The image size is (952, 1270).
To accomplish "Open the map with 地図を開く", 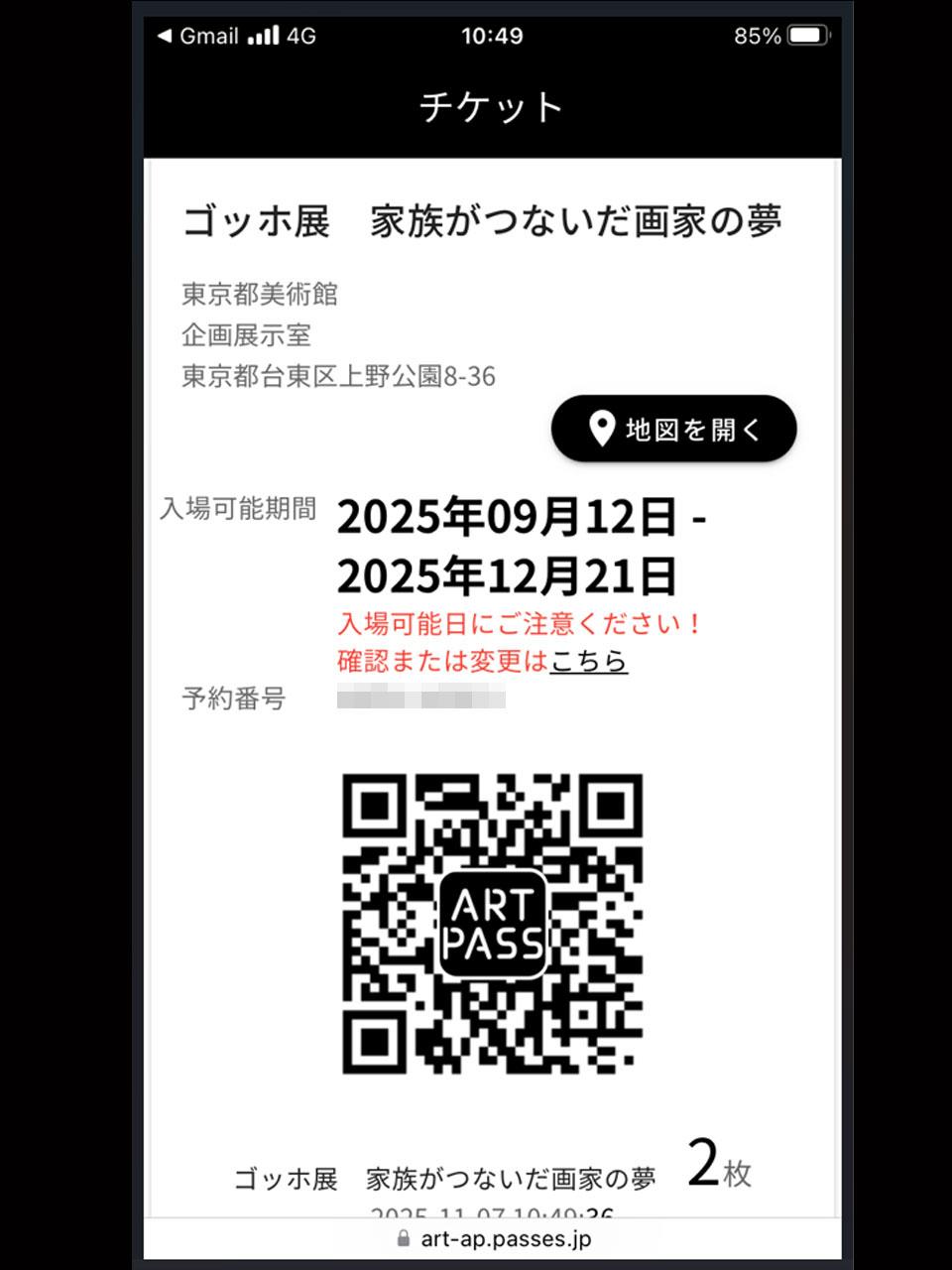I will coord(674,429).
